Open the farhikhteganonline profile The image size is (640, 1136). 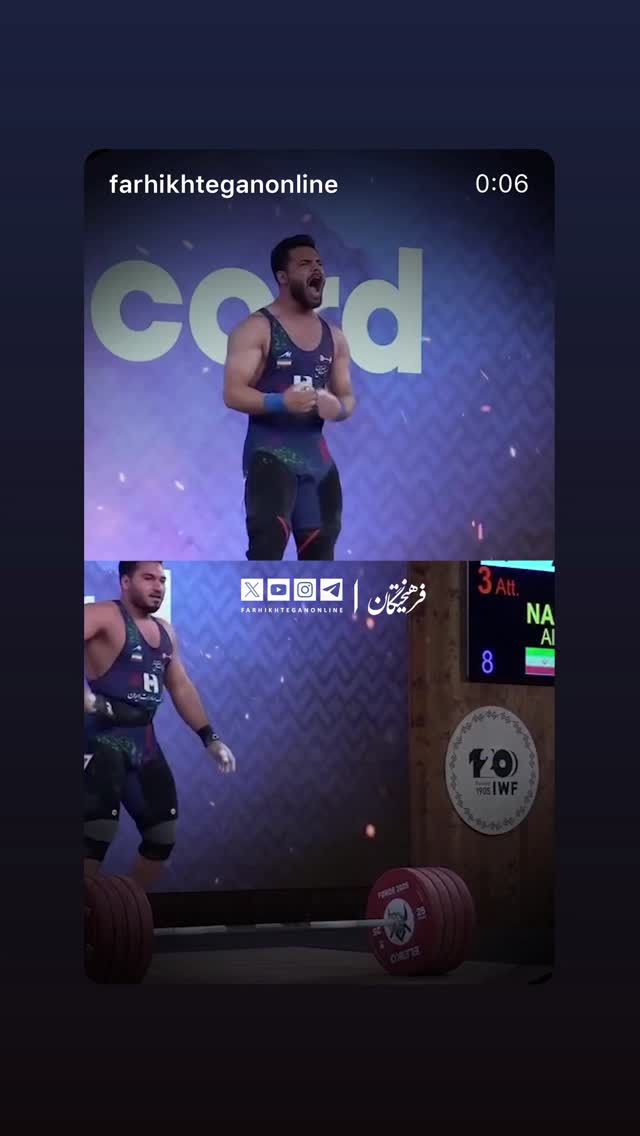pos(223,184)
